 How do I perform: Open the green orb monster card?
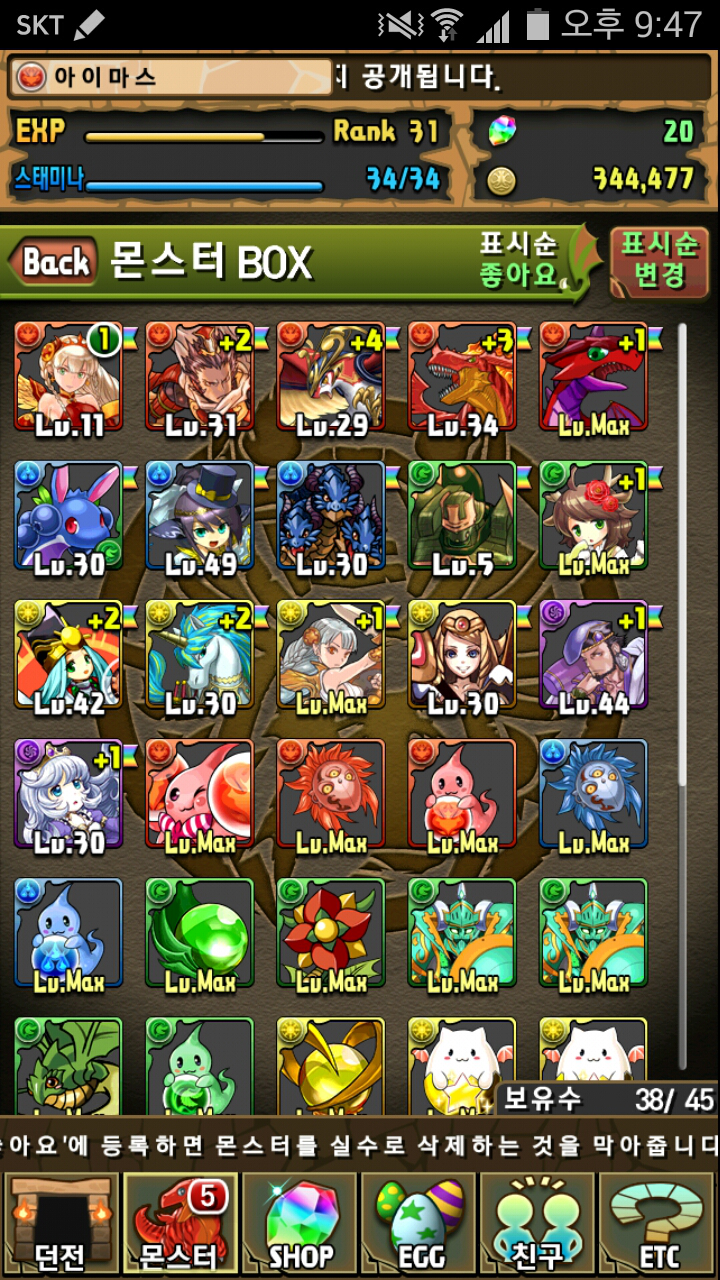tap(199, 932)
